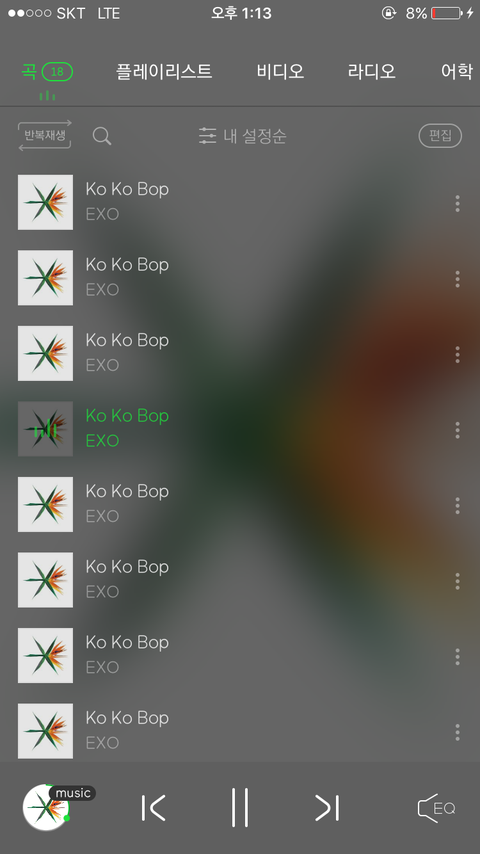The height and width of the screenshot is (854, 480).
Task: Pause the current song
Action: coord(240,807)
